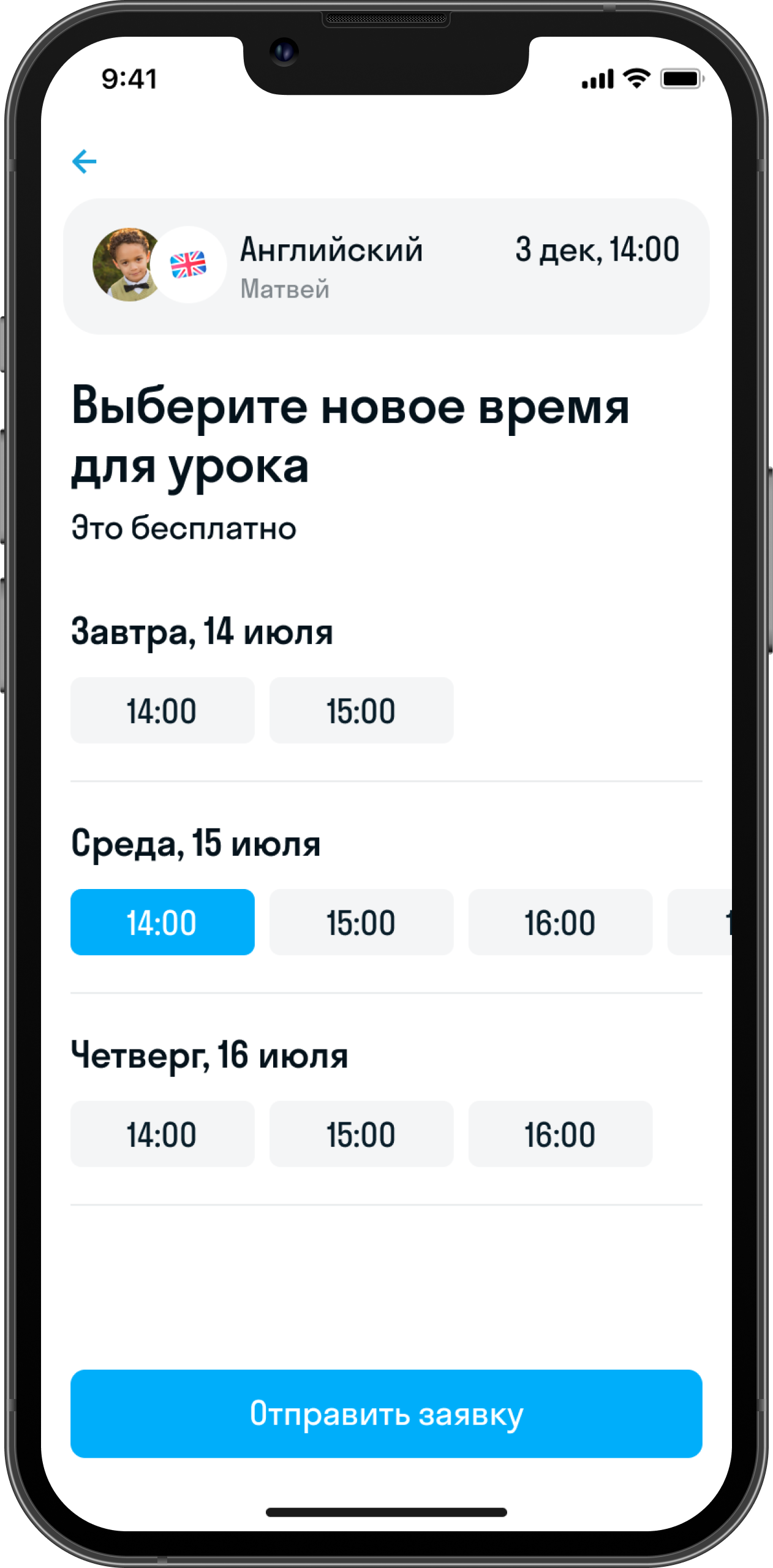
Task: Select 16:00 on Четверг, 16 июля
Action: [x=560, y=1134]
